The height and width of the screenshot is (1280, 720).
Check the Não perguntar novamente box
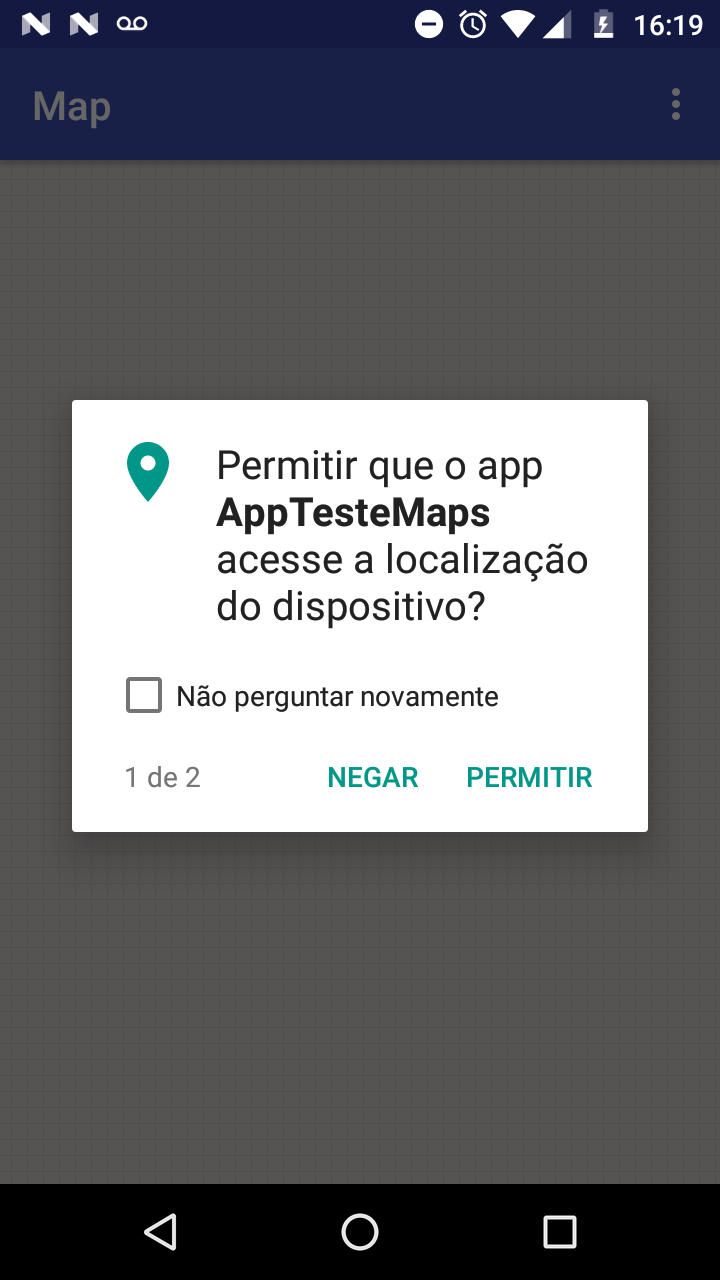click(x=144, y=695)
